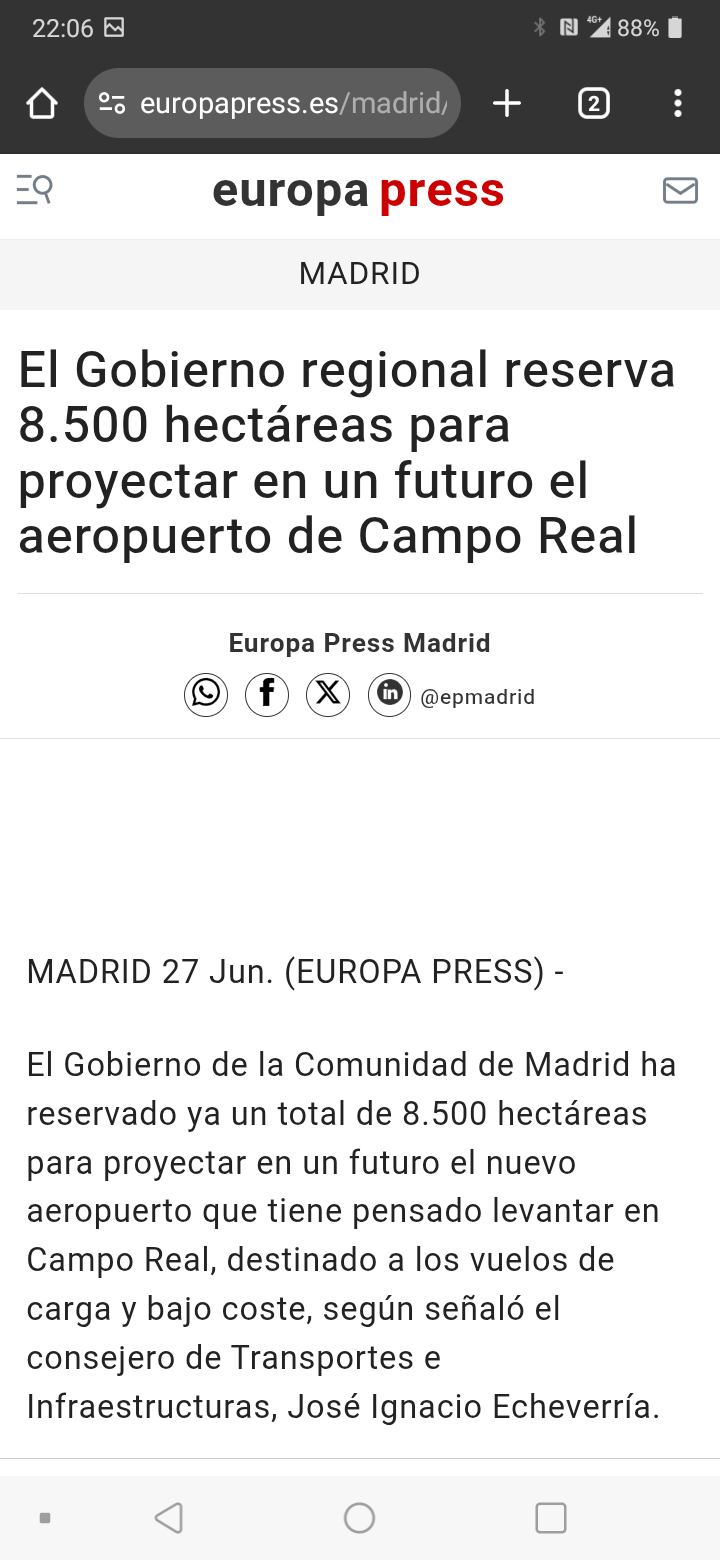Share the article on LinkedIn
The width and height of the screenshot is (720, 1560).
click(389, 694)
